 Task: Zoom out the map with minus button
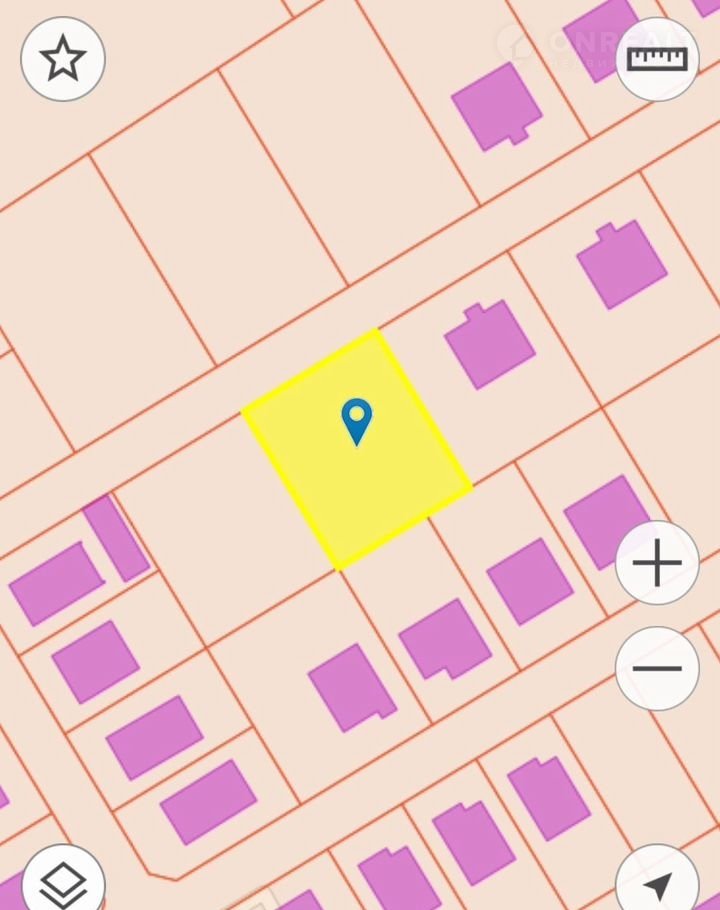tap(657, 668)
